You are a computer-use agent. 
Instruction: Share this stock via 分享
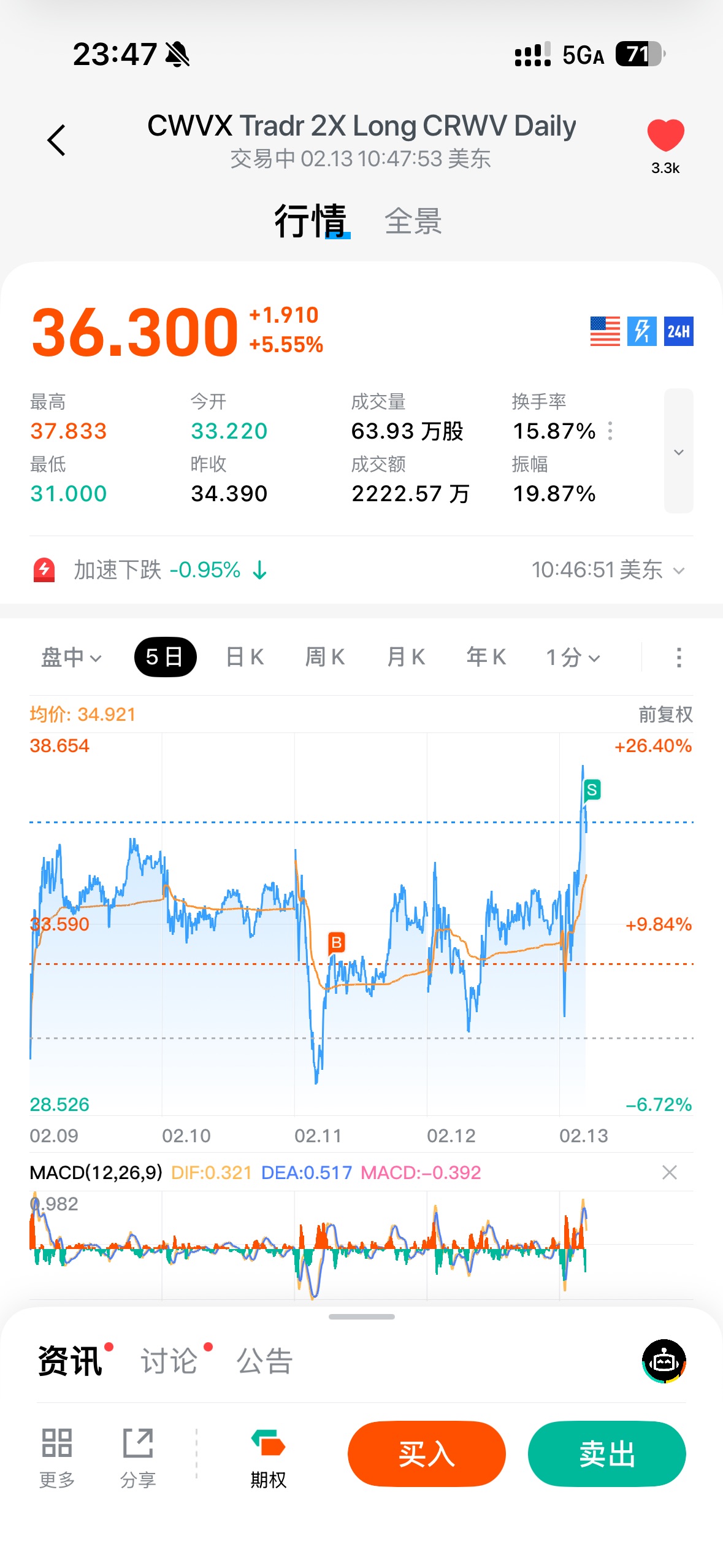point(138,1458)
